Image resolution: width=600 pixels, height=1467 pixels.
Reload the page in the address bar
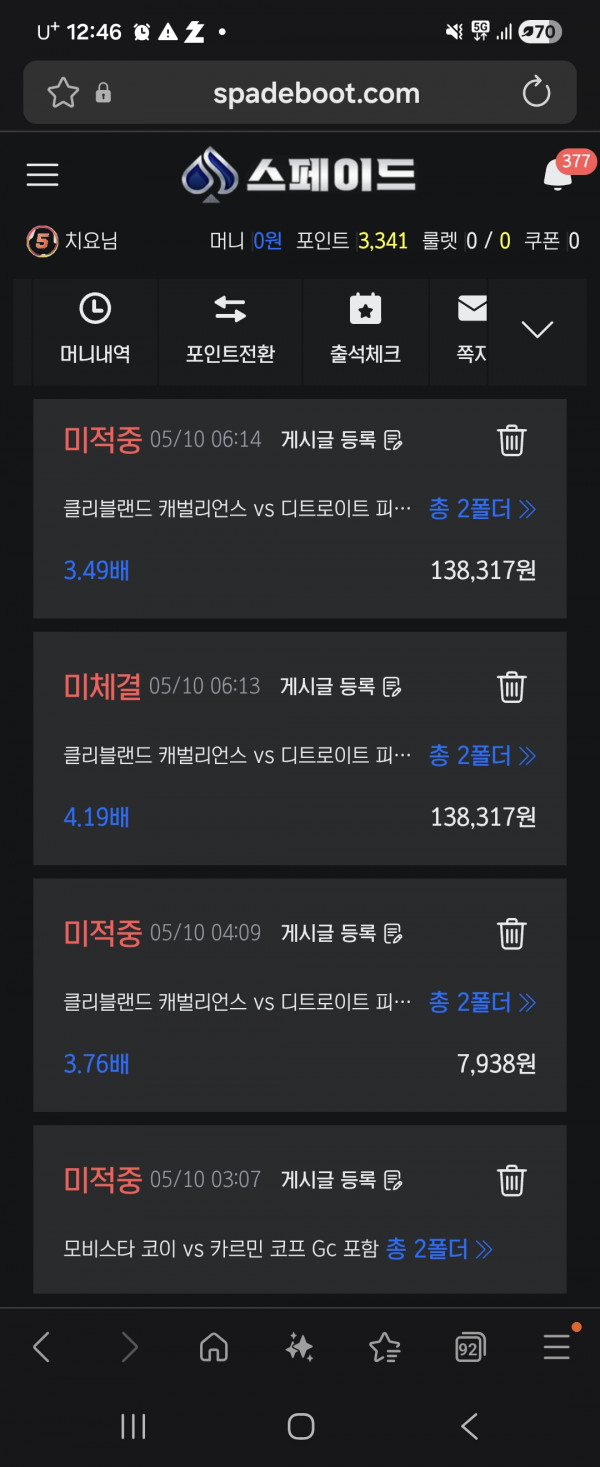[537, 94]
